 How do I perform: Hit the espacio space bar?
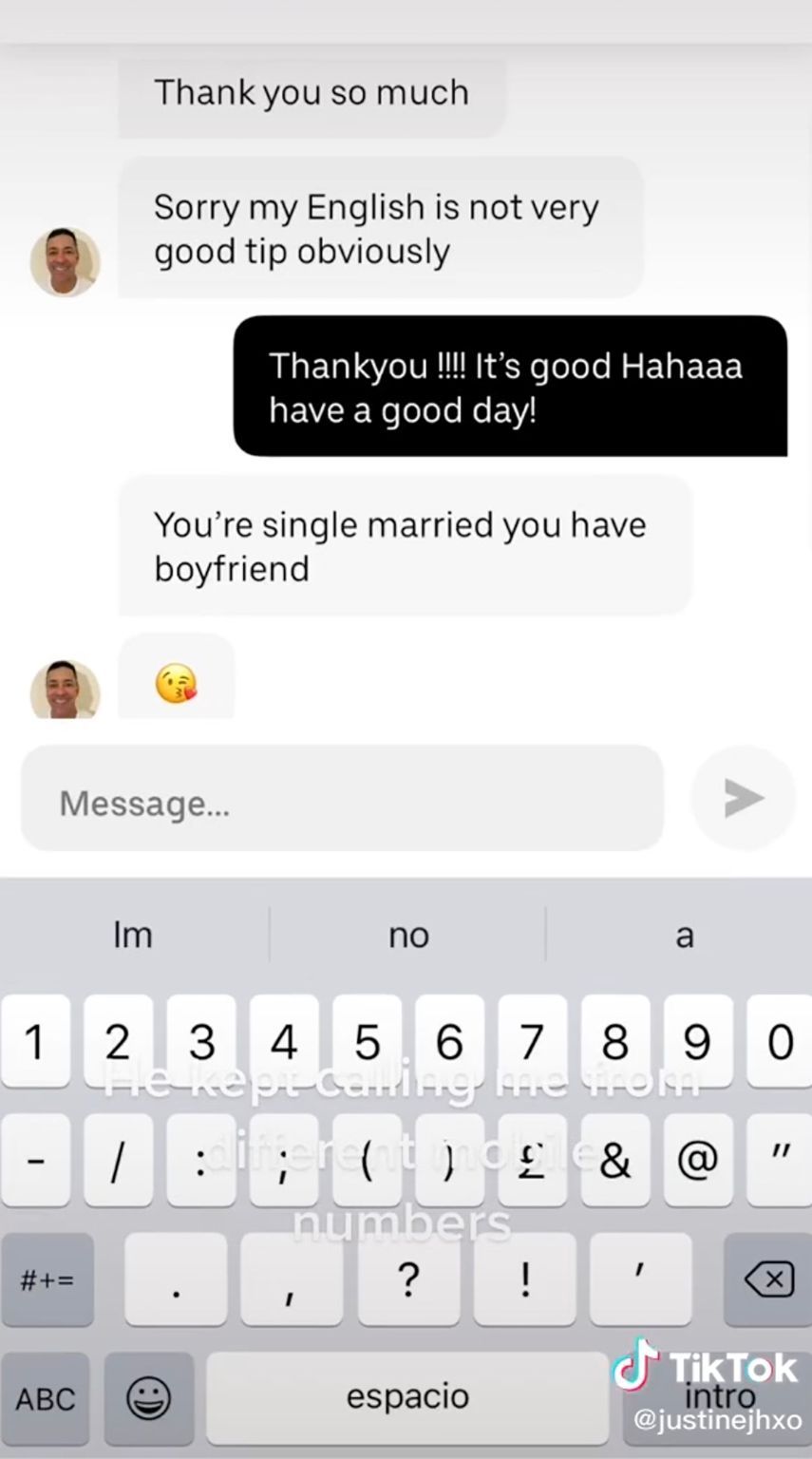click(407, 1396)
